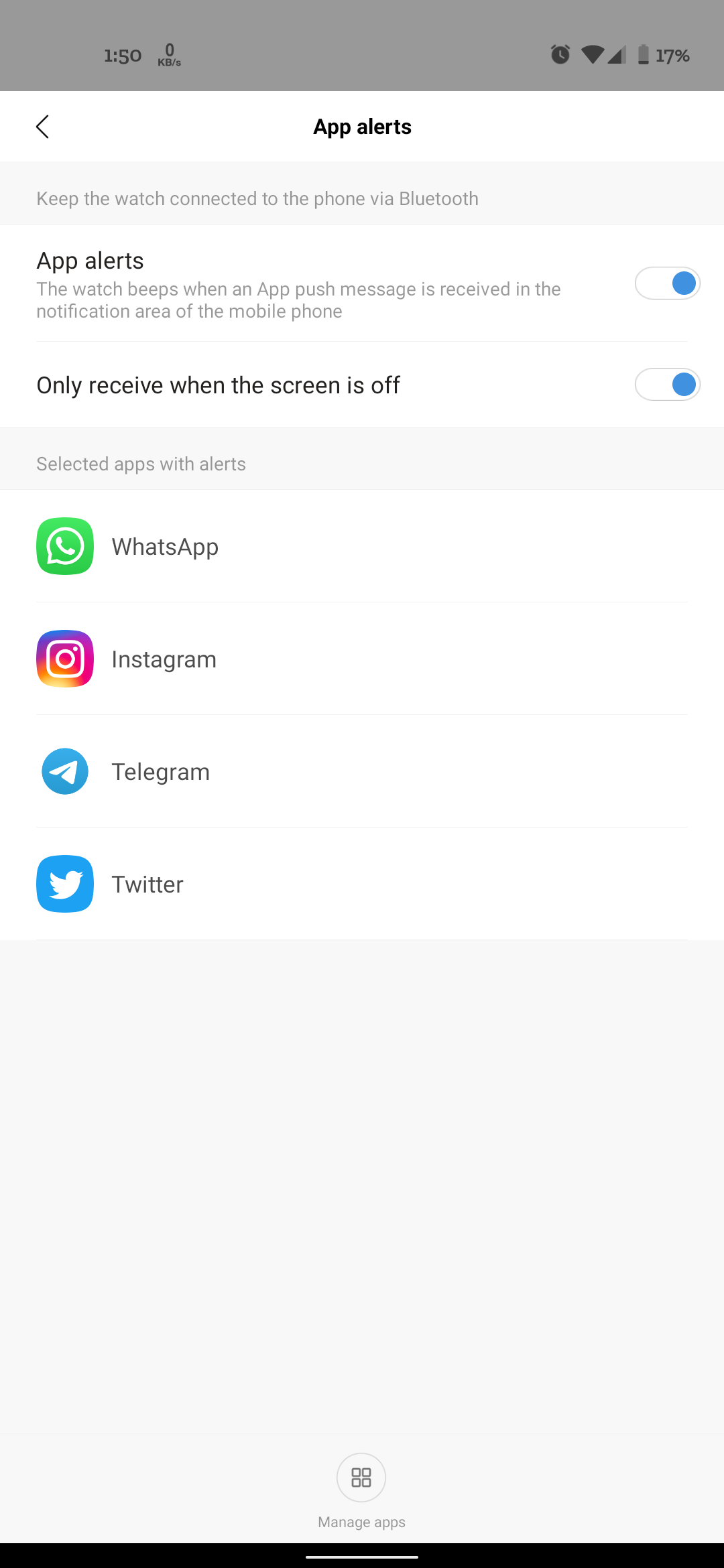Select Instagram in the alerts list
The height and width of the screenshot is (1568, 724).
362,659
